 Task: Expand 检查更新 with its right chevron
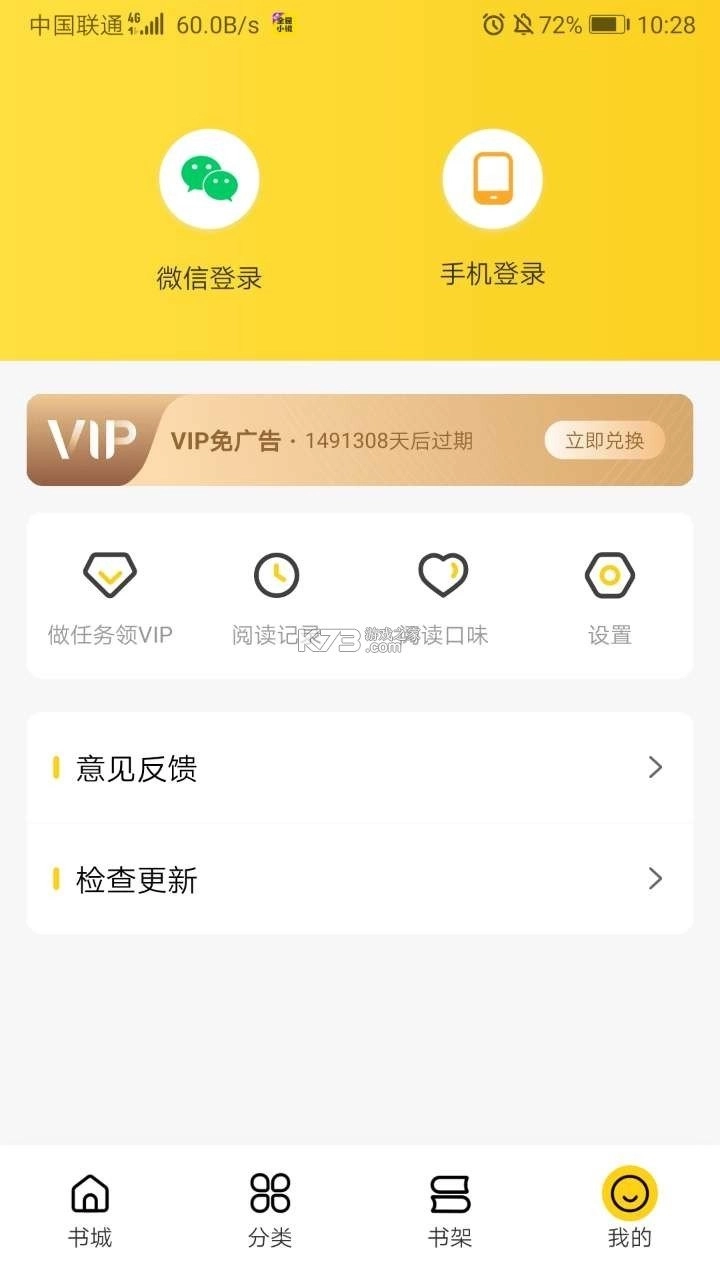click(655, 880)
